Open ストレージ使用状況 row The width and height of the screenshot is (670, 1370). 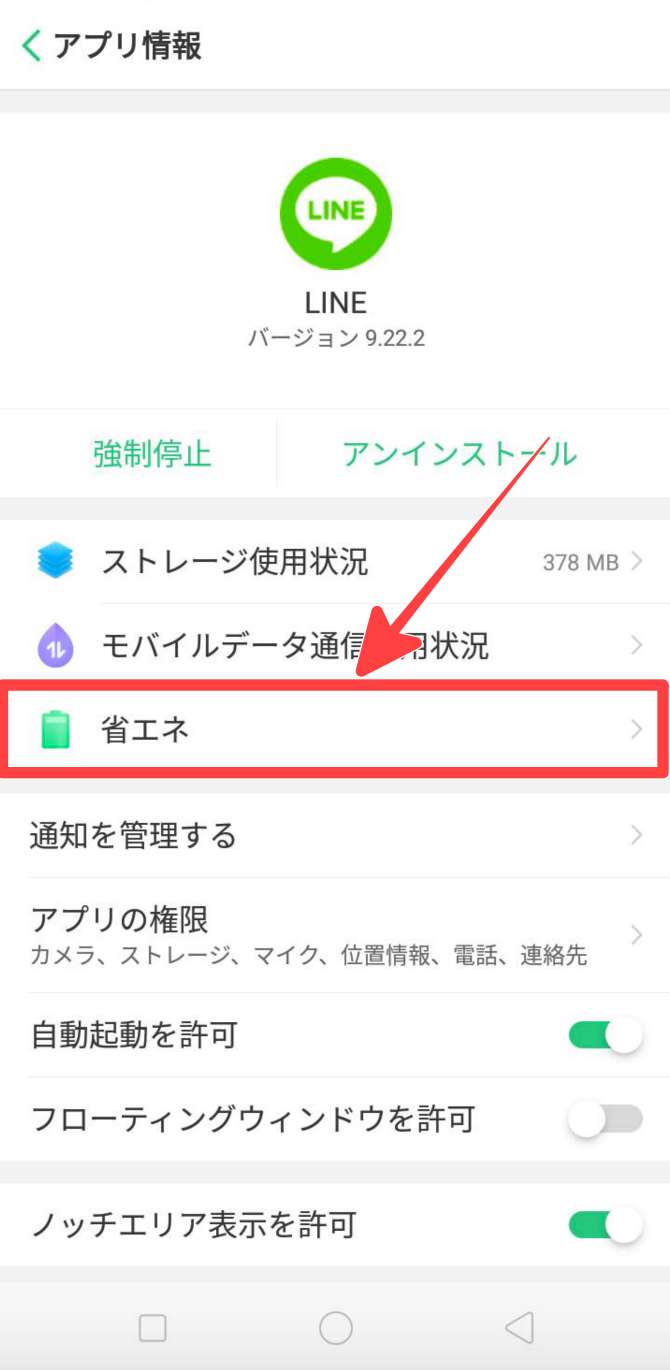335,562
